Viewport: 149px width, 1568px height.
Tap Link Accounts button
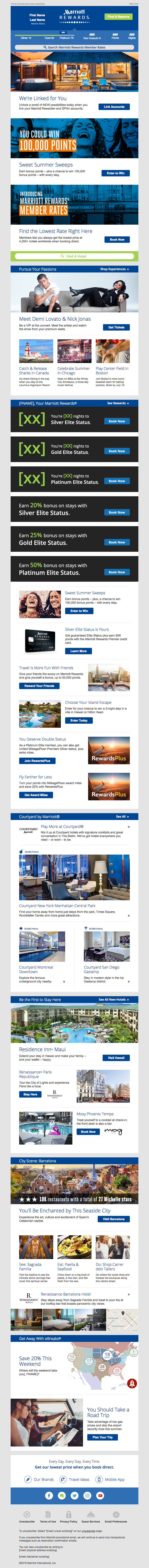click(x=114, y=107)
